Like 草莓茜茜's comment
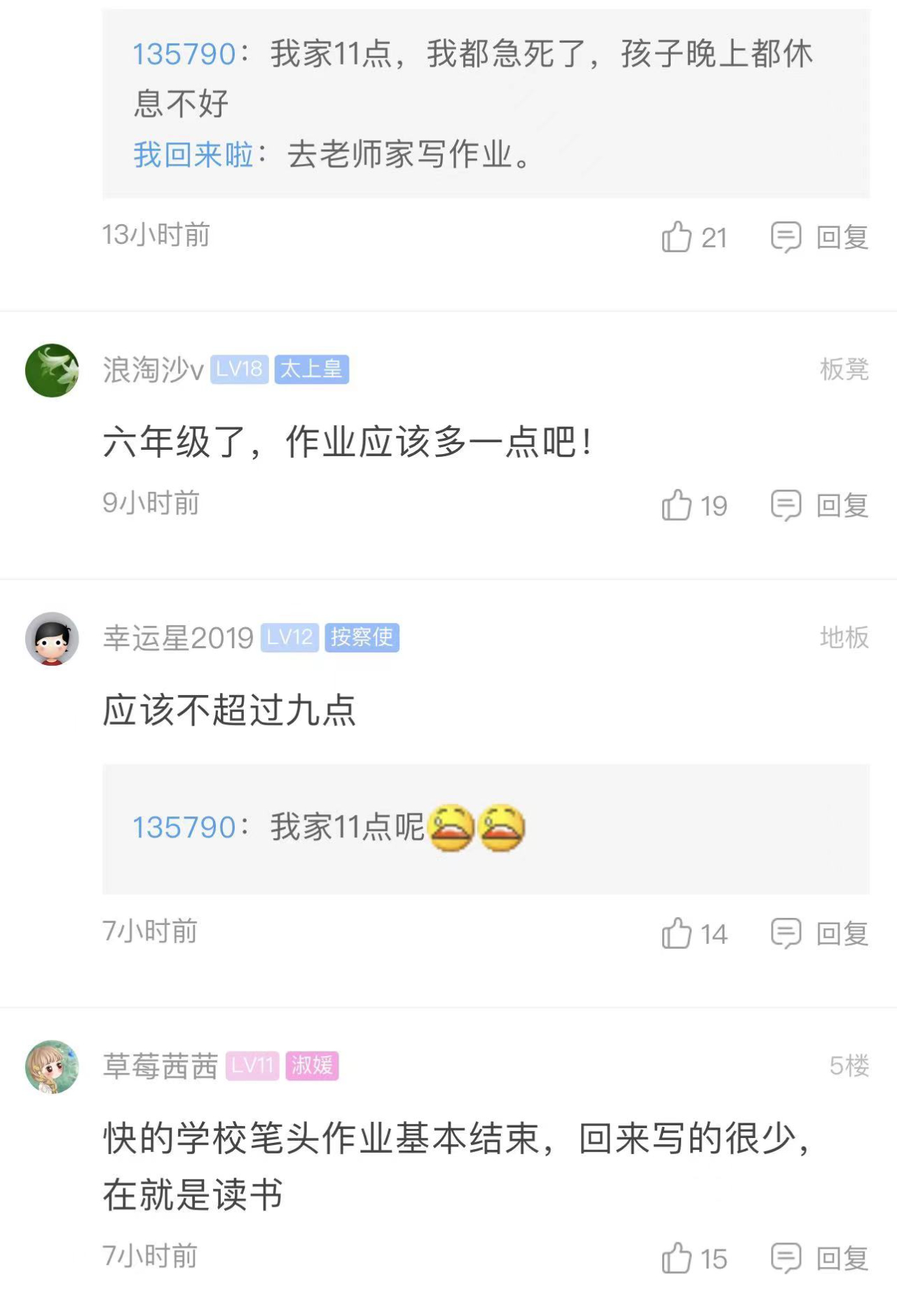Image resolution: width=897 pixels, height=1316 pixels. coord(677,1259)
